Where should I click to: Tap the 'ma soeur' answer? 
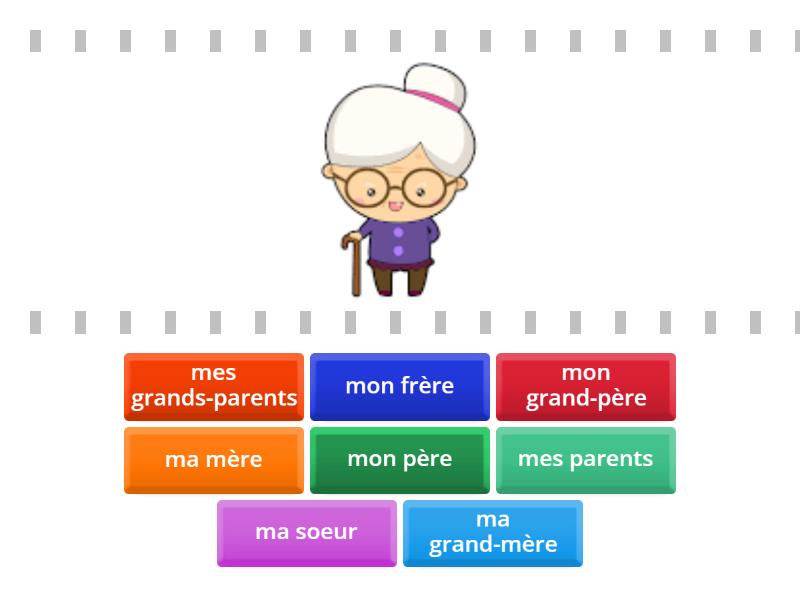point(307,533)
